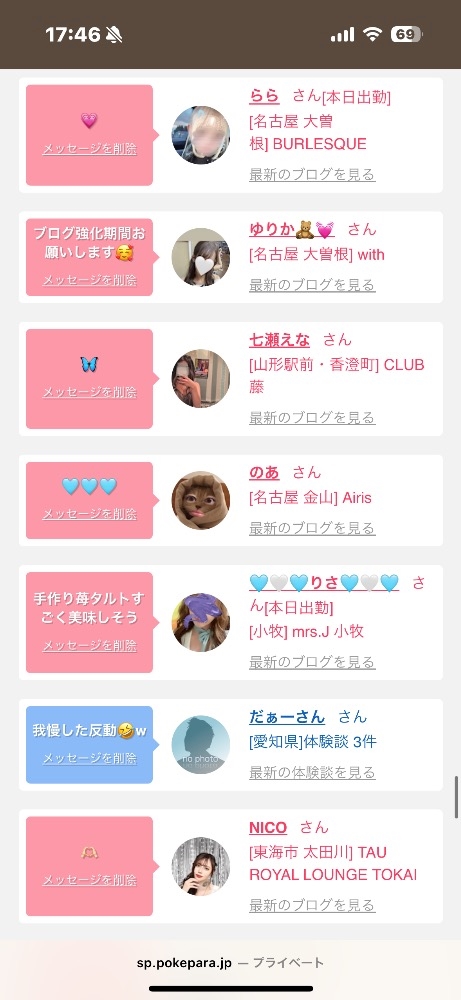Open だぁーさん's profile name link

(287, 717)
